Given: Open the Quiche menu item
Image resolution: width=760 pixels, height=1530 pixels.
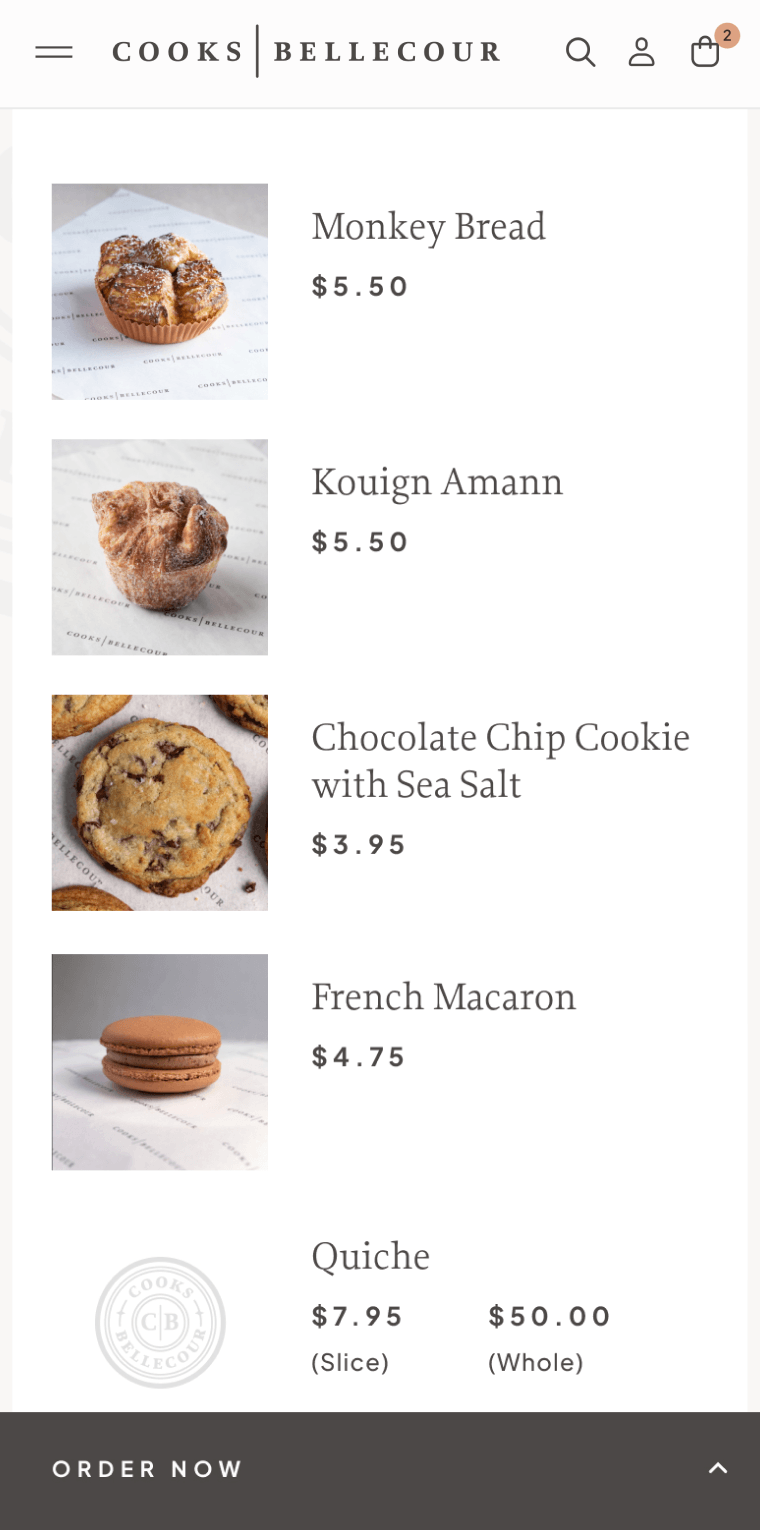Looking at the screenshot, I should pos(370,1256).
